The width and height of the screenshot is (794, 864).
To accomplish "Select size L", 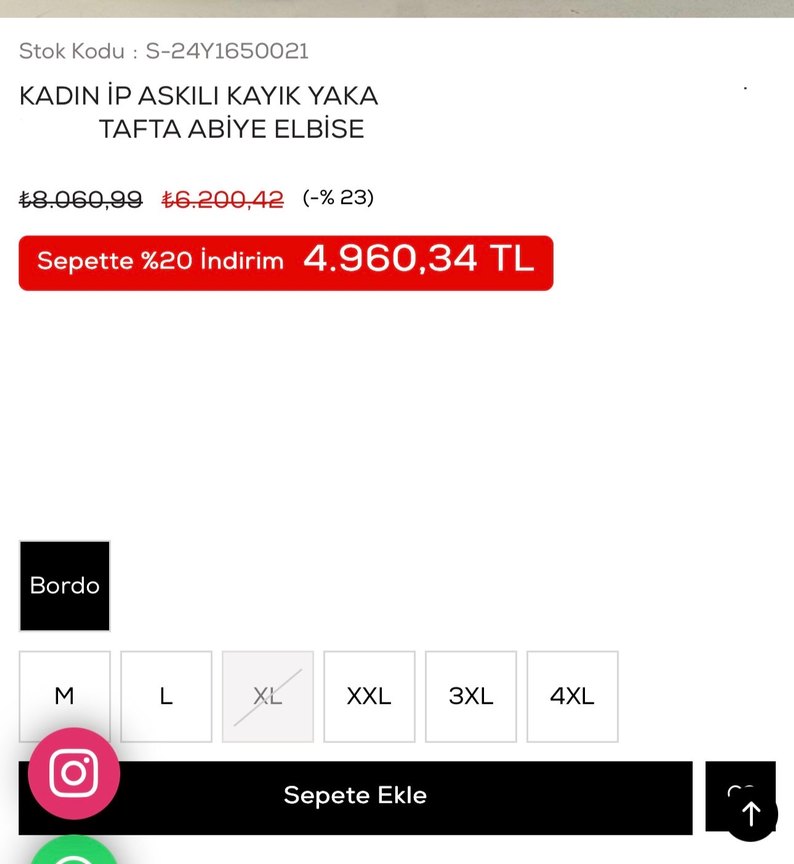I will click(x=166, y=696).
